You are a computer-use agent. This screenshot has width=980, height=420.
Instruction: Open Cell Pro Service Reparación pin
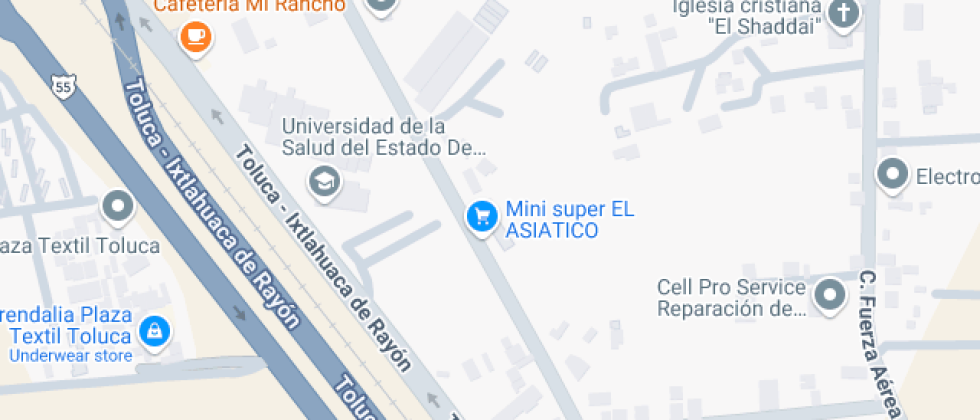[x=829, y=295]
